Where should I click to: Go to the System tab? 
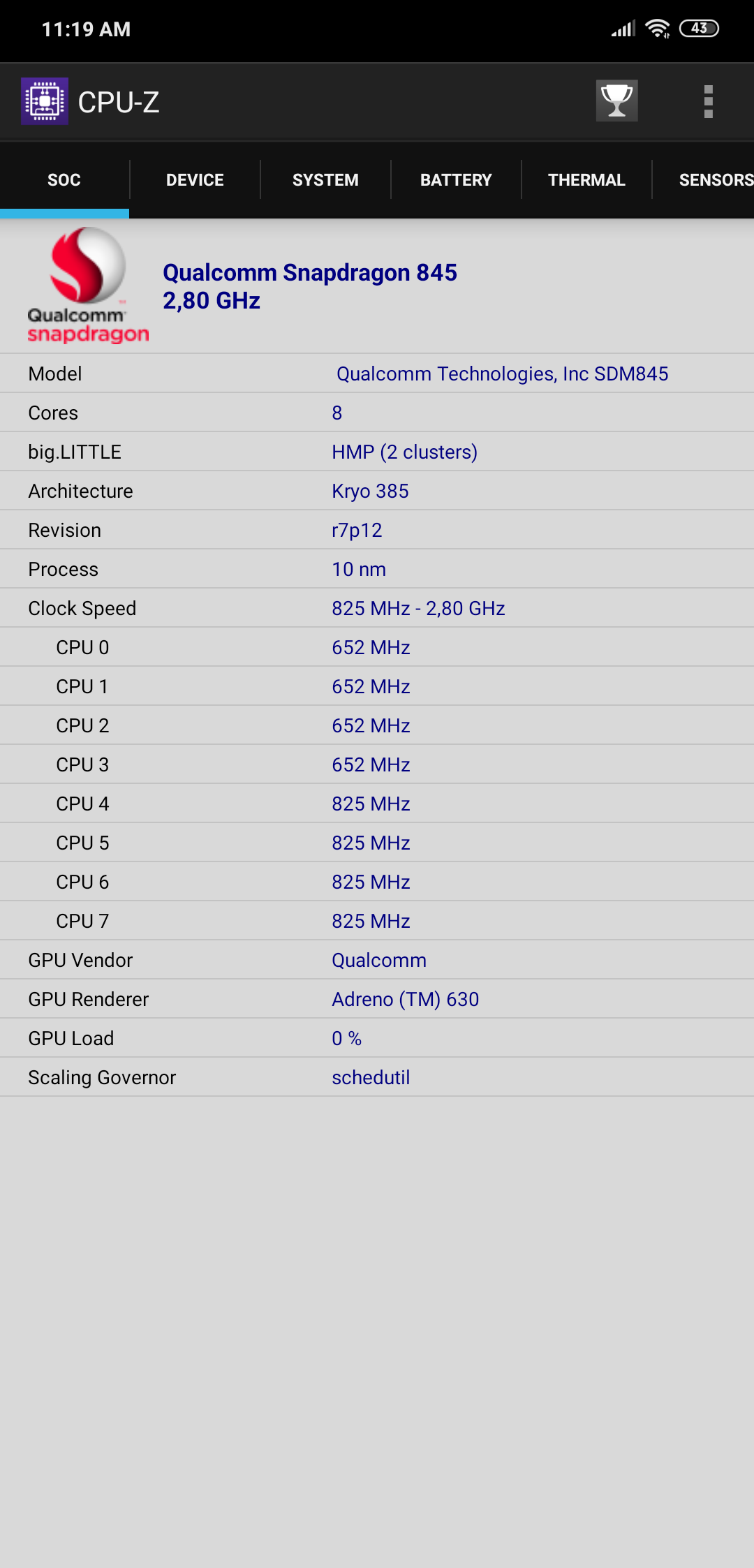pos(325,180)
